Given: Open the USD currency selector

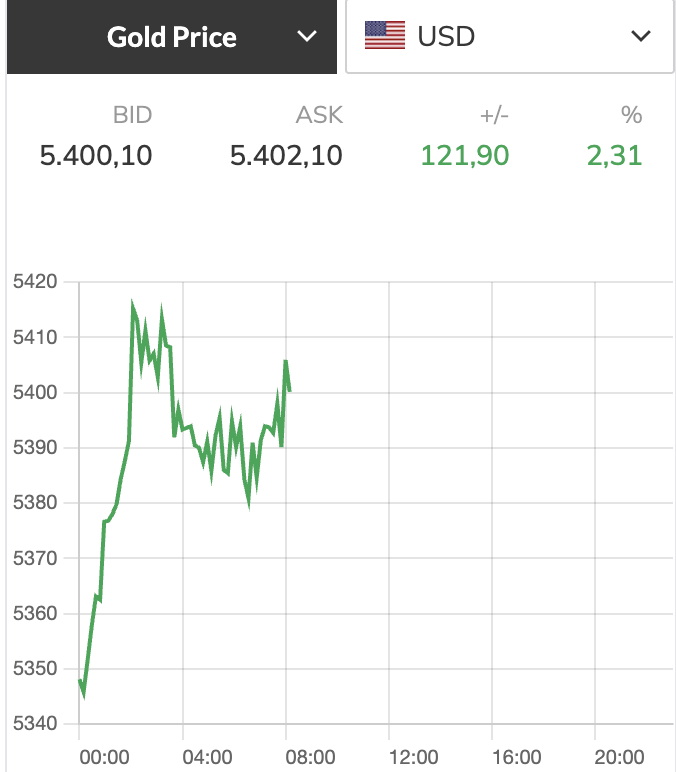Looking at the screenshot, I should coord(509,37).
